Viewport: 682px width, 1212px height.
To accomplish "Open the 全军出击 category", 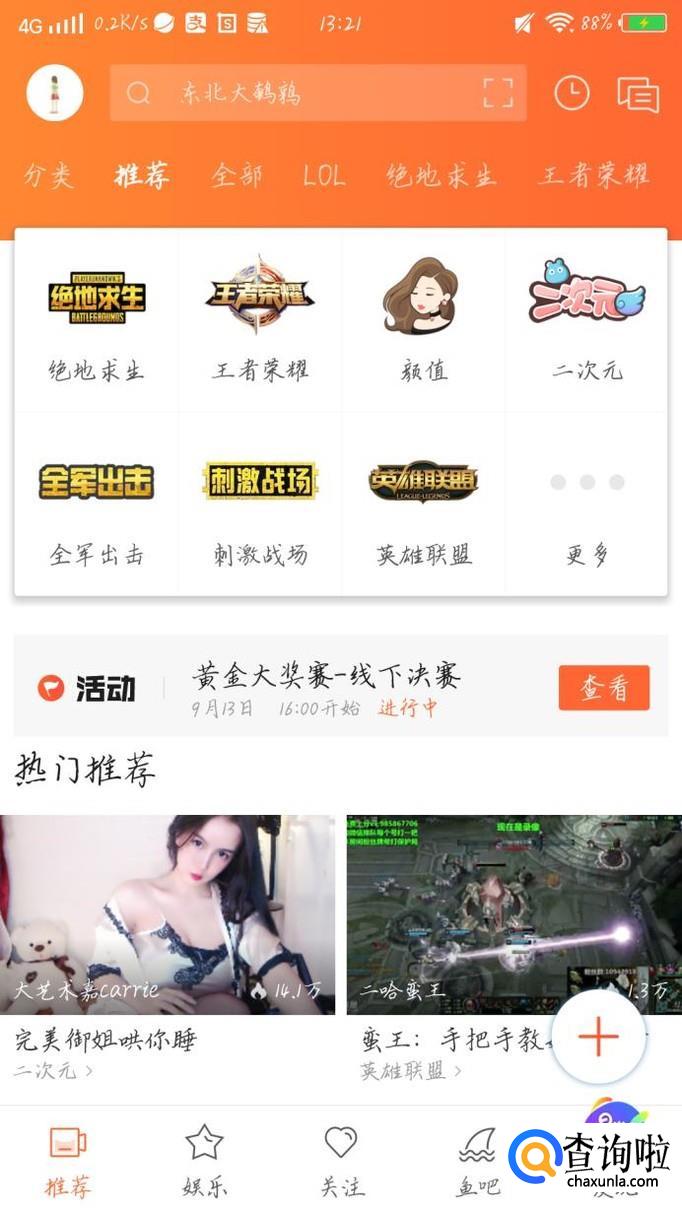I will pos(96,505).
